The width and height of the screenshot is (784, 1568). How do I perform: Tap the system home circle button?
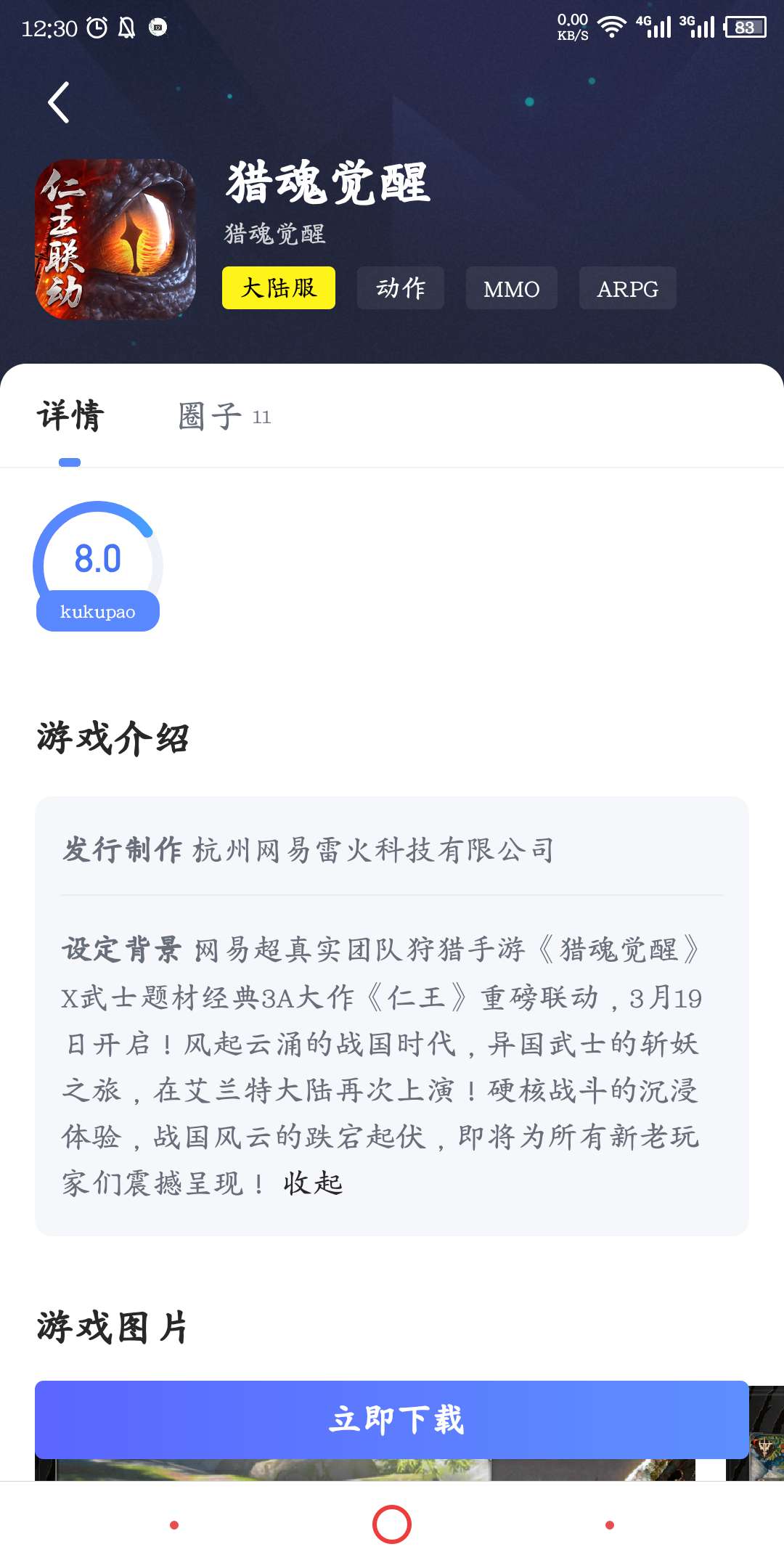[x=392, y=1524]
